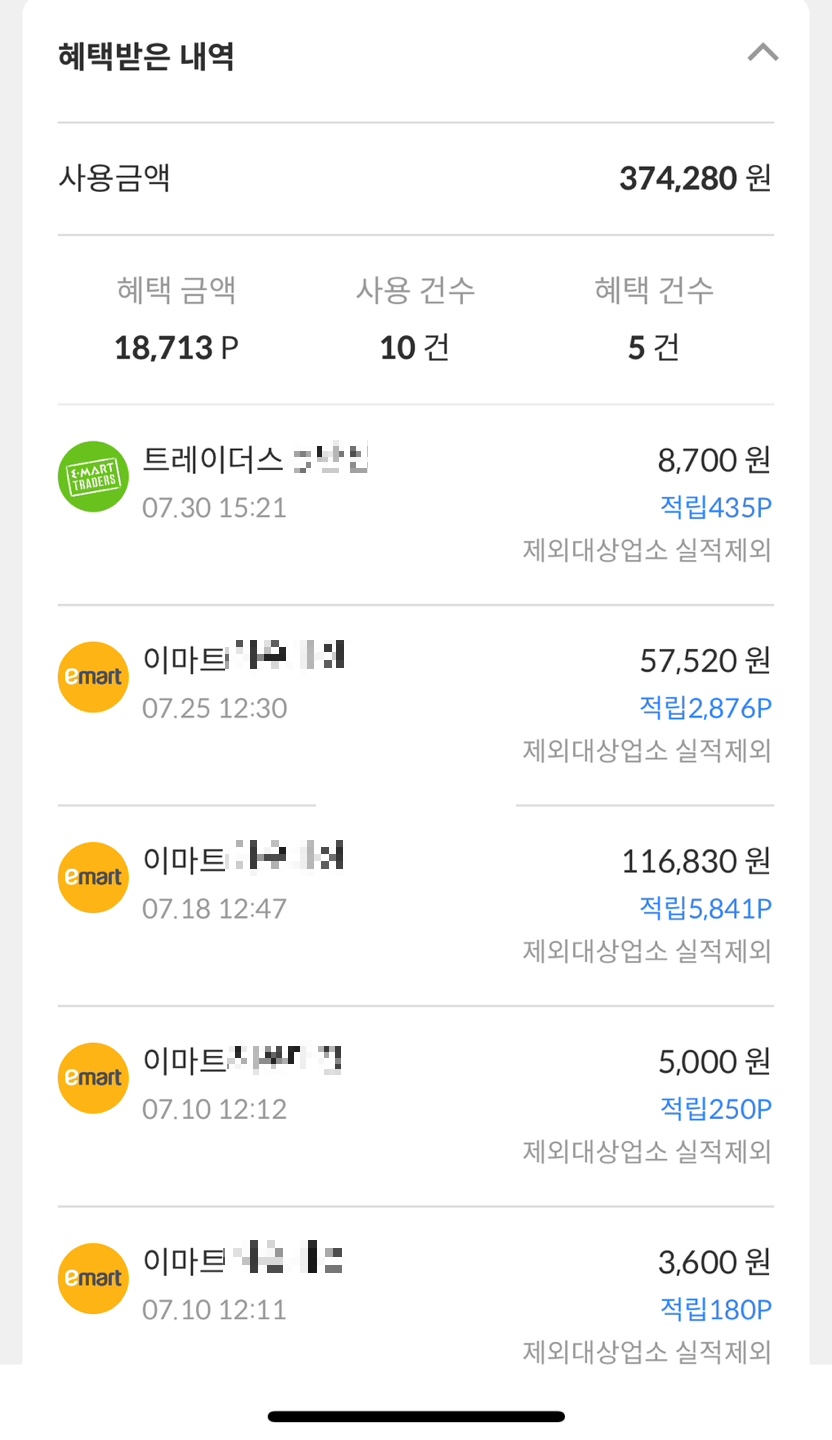The width and height of the screenshot is (832, 1440).
Task: Tap the 18,713P 혜택 금액 summary
Action: (176, 347)
